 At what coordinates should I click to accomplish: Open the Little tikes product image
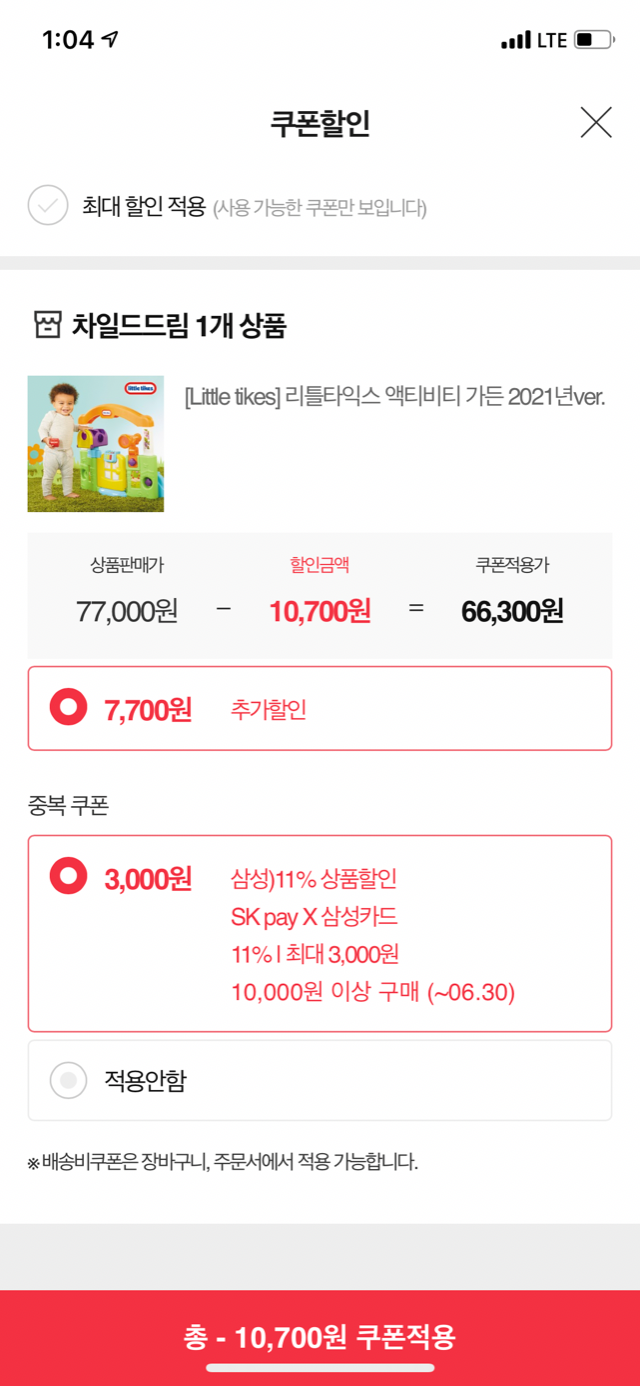[96, 443]
